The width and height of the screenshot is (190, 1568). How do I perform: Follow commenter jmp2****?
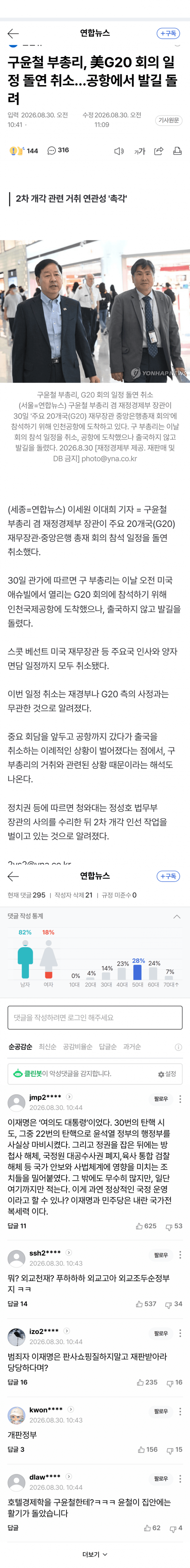click(x=161, y=1099)
